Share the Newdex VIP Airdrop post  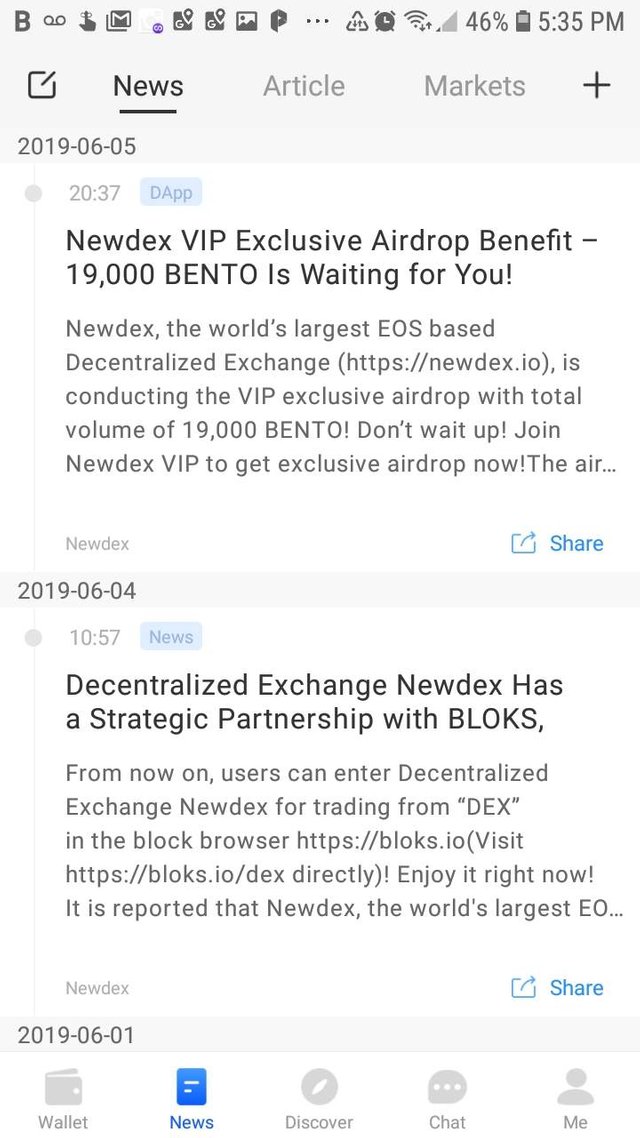[x=557, y=543]
